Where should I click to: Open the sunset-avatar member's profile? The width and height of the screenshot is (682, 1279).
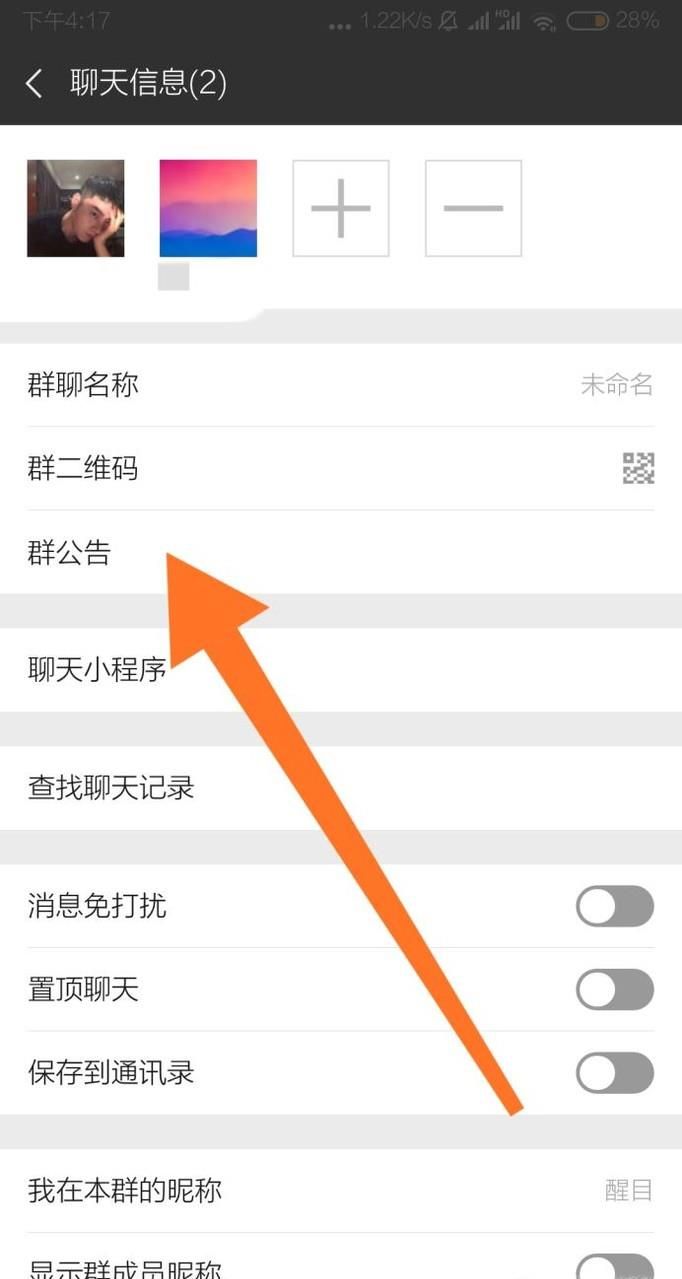[208, 208]
